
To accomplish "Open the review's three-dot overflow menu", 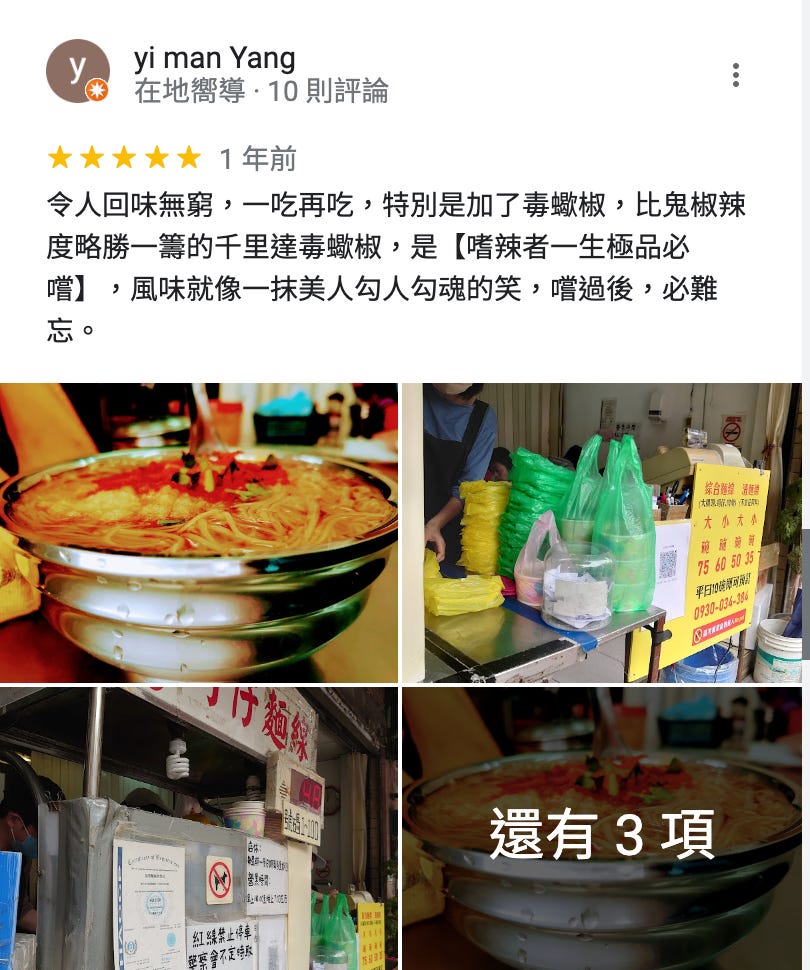I will coord(736,75).
